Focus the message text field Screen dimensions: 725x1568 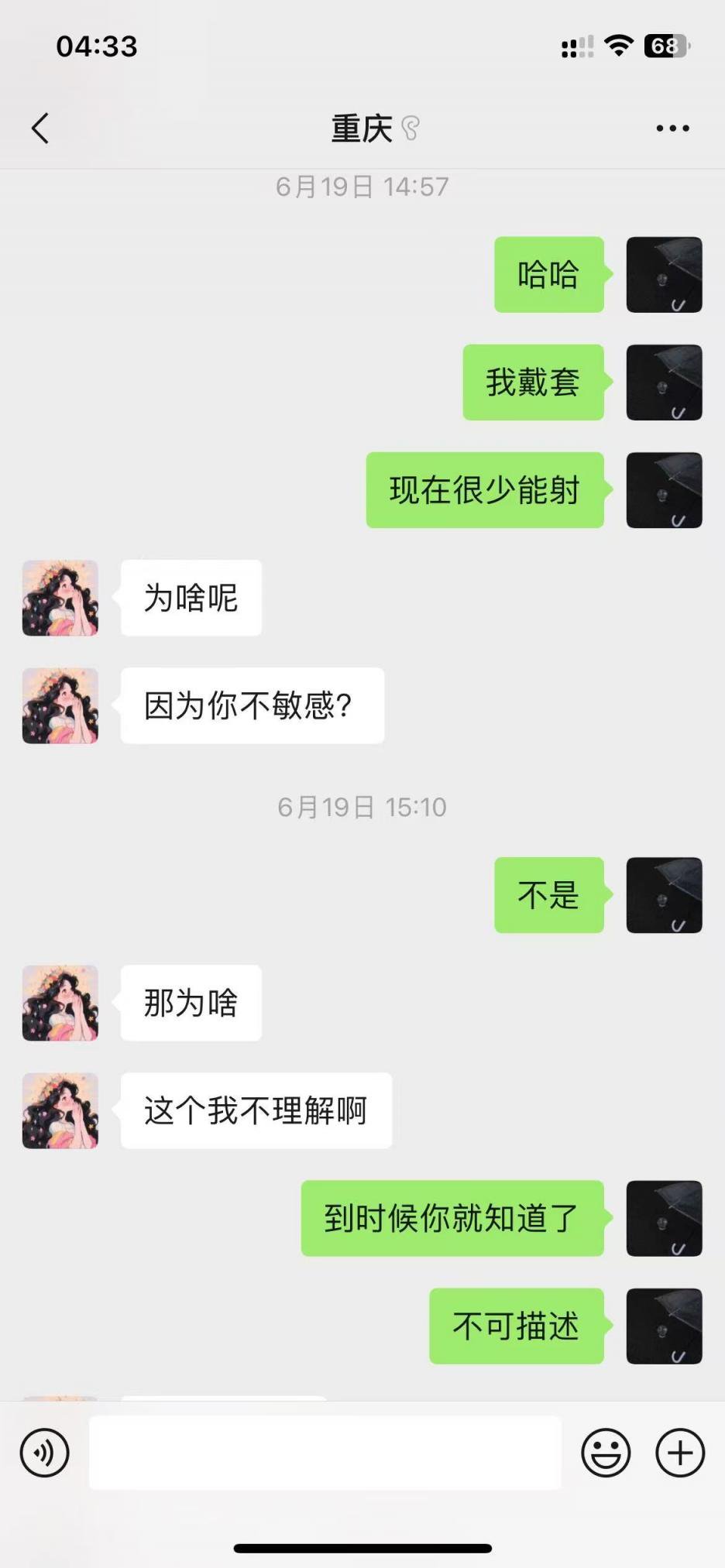click(325, 1453)
